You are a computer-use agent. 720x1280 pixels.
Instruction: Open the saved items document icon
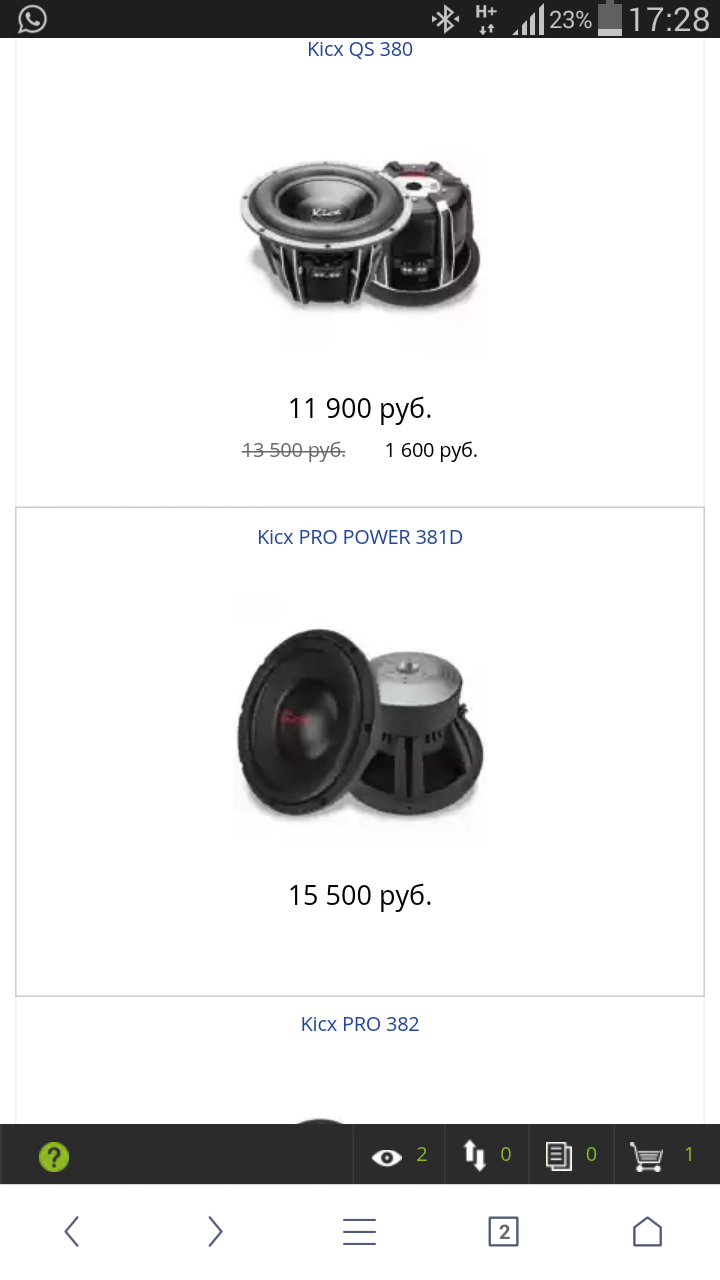pyautogui.click(x=559, y=1157)
